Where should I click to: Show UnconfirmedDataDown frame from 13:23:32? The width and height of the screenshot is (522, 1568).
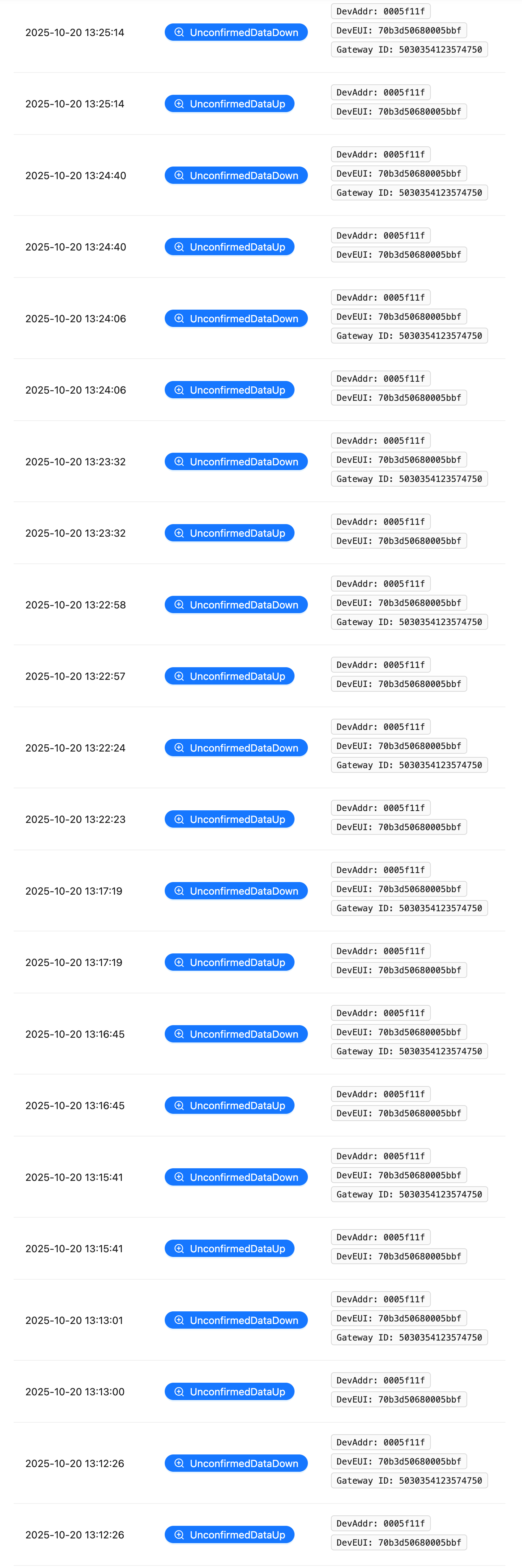click(236, 461)
